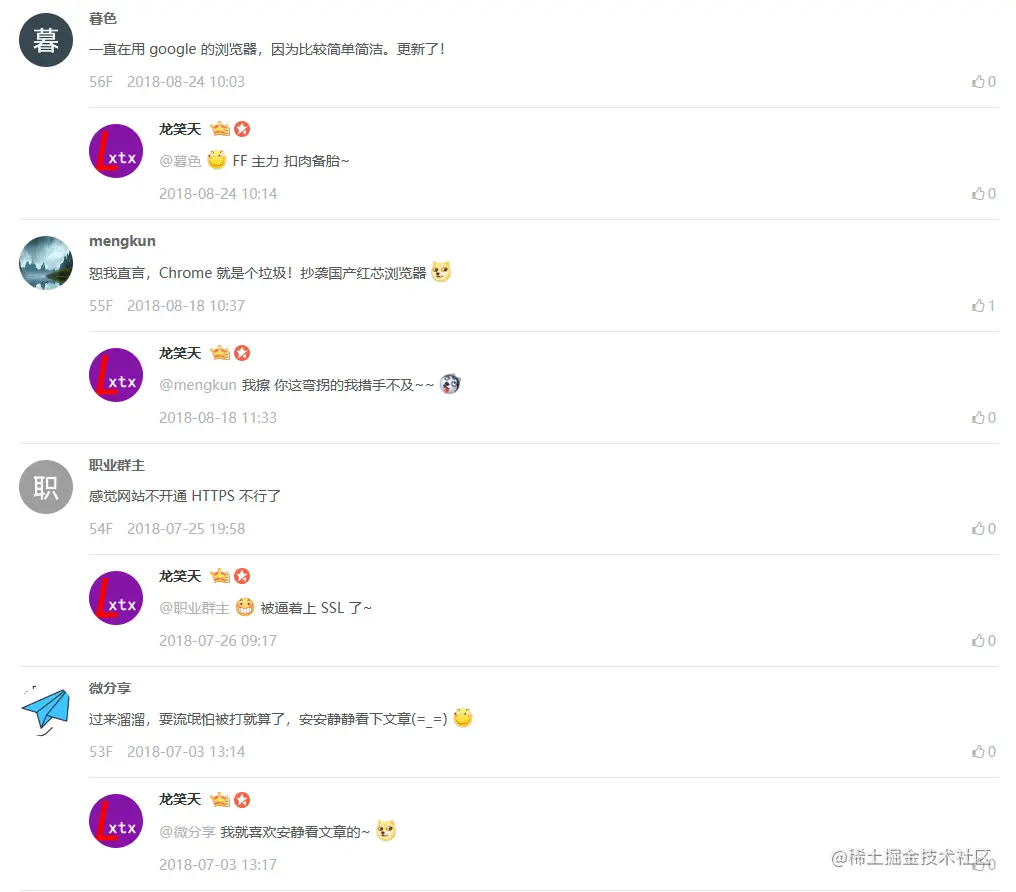The image size is (1016, 892).
Task: Open 龙笑天's avatar in reply to 微分享
Action: tap(116, 821)
